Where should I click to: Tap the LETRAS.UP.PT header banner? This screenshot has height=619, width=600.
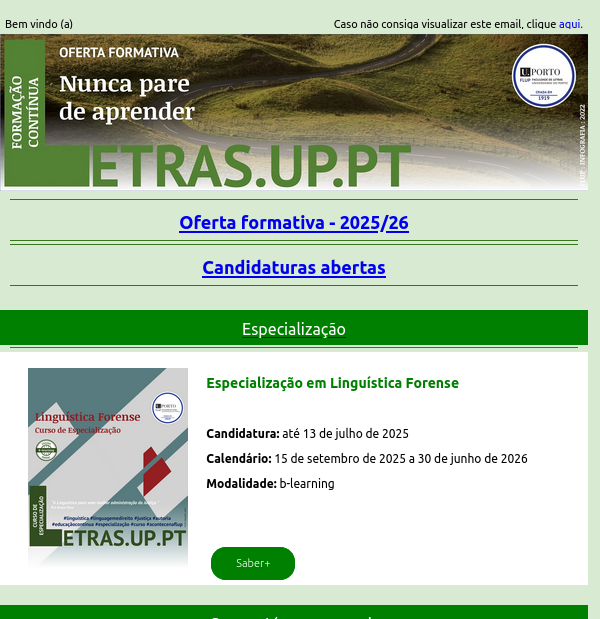[x=294, y=112]
